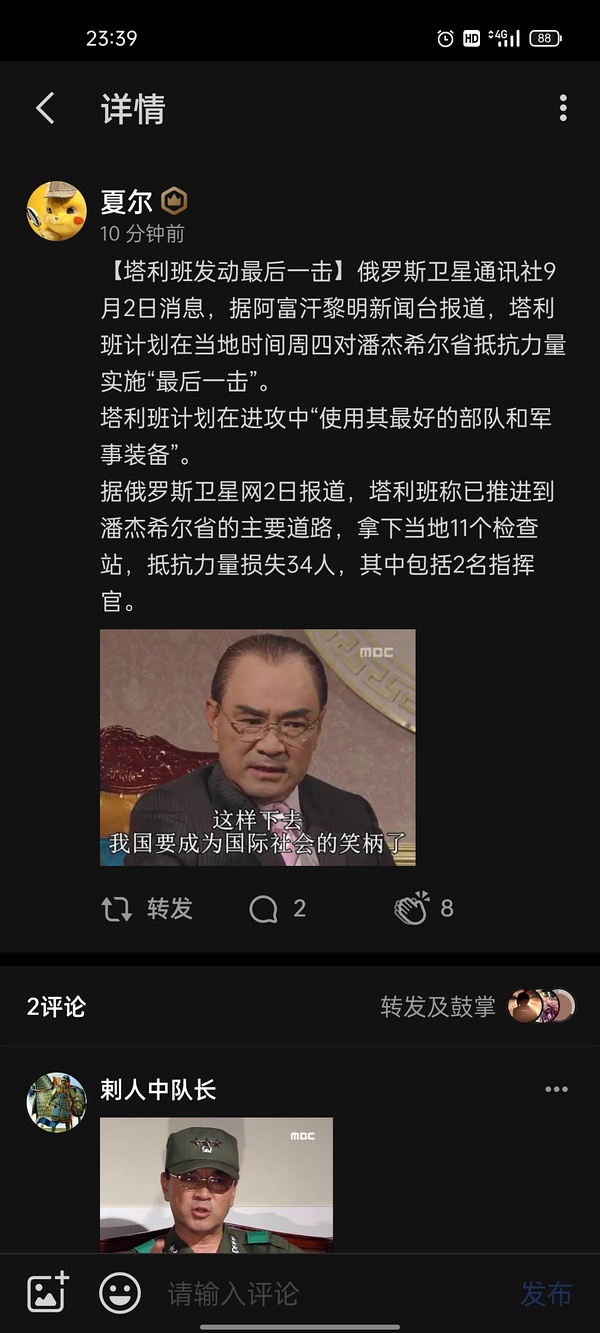
Task: Publish the comment with 发布
Action: point(546,1293)
